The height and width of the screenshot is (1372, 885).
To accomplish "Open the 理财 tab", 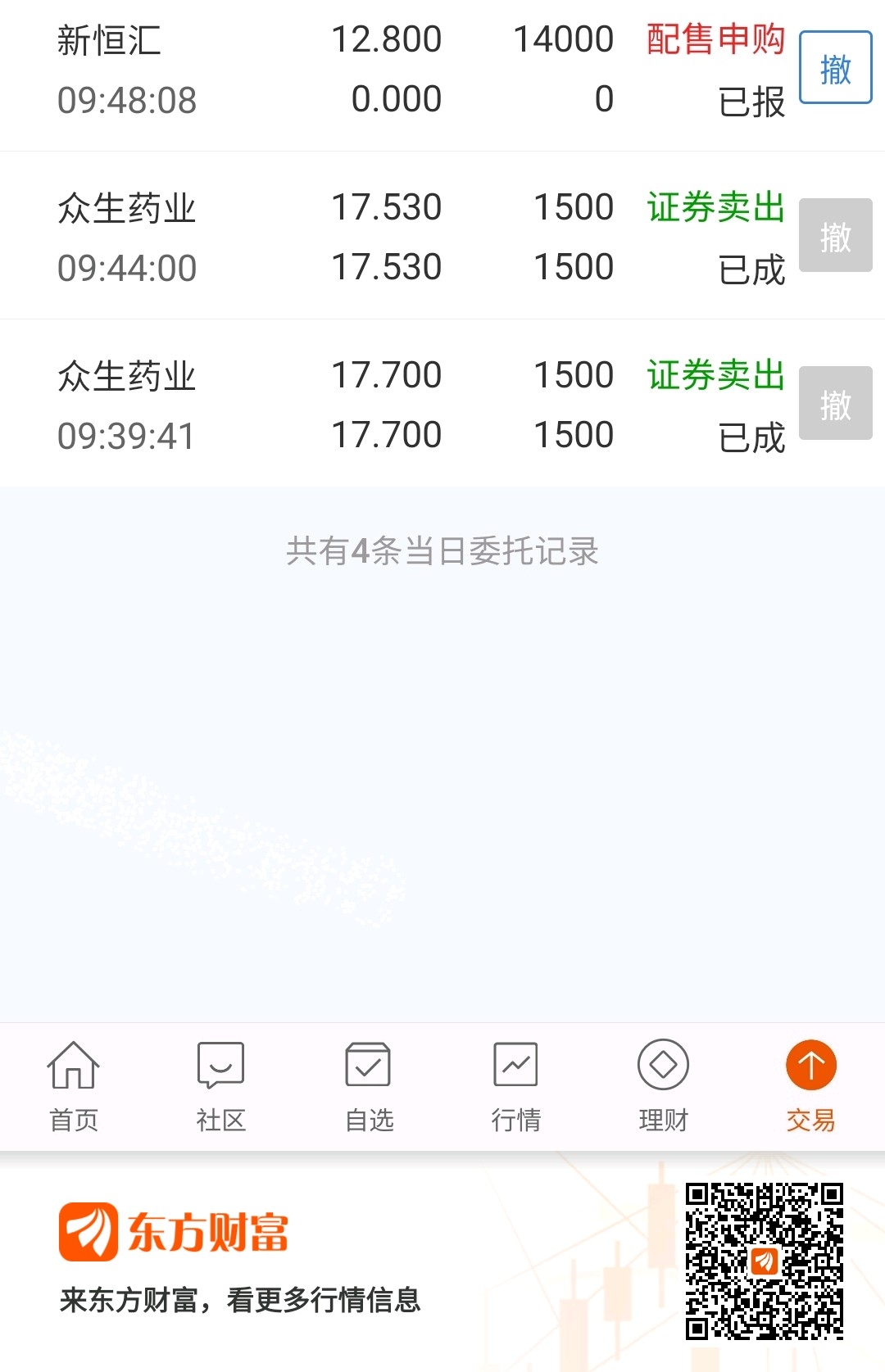I will click(x=663, y=1086).
